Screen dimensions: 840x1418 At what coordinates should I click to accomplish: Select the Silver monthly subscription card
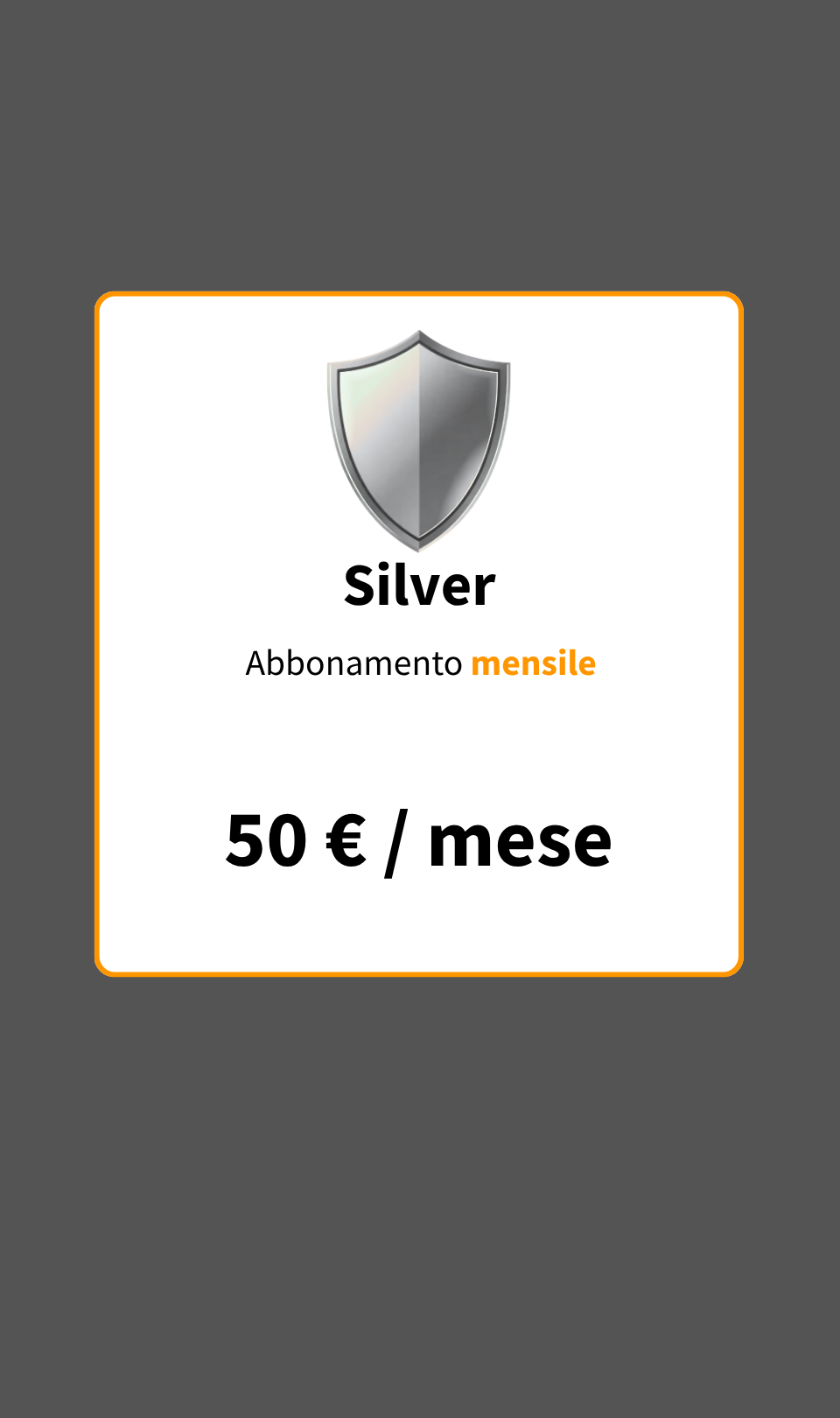coord(419,634)
